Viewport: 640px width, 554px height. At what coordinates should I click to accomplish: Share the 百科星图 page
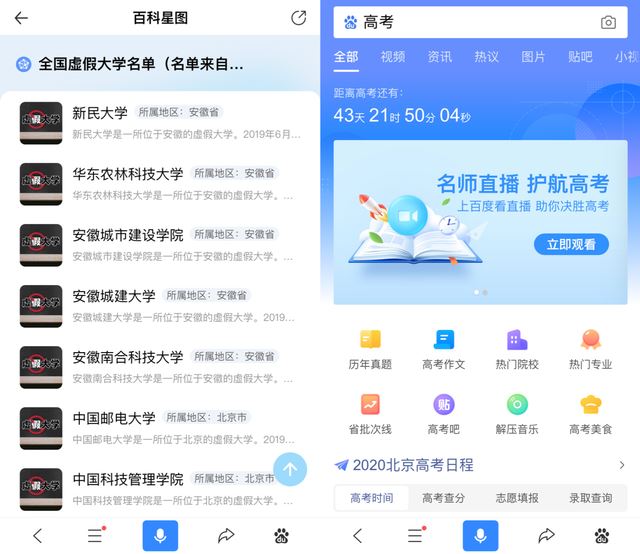[298, 18]
